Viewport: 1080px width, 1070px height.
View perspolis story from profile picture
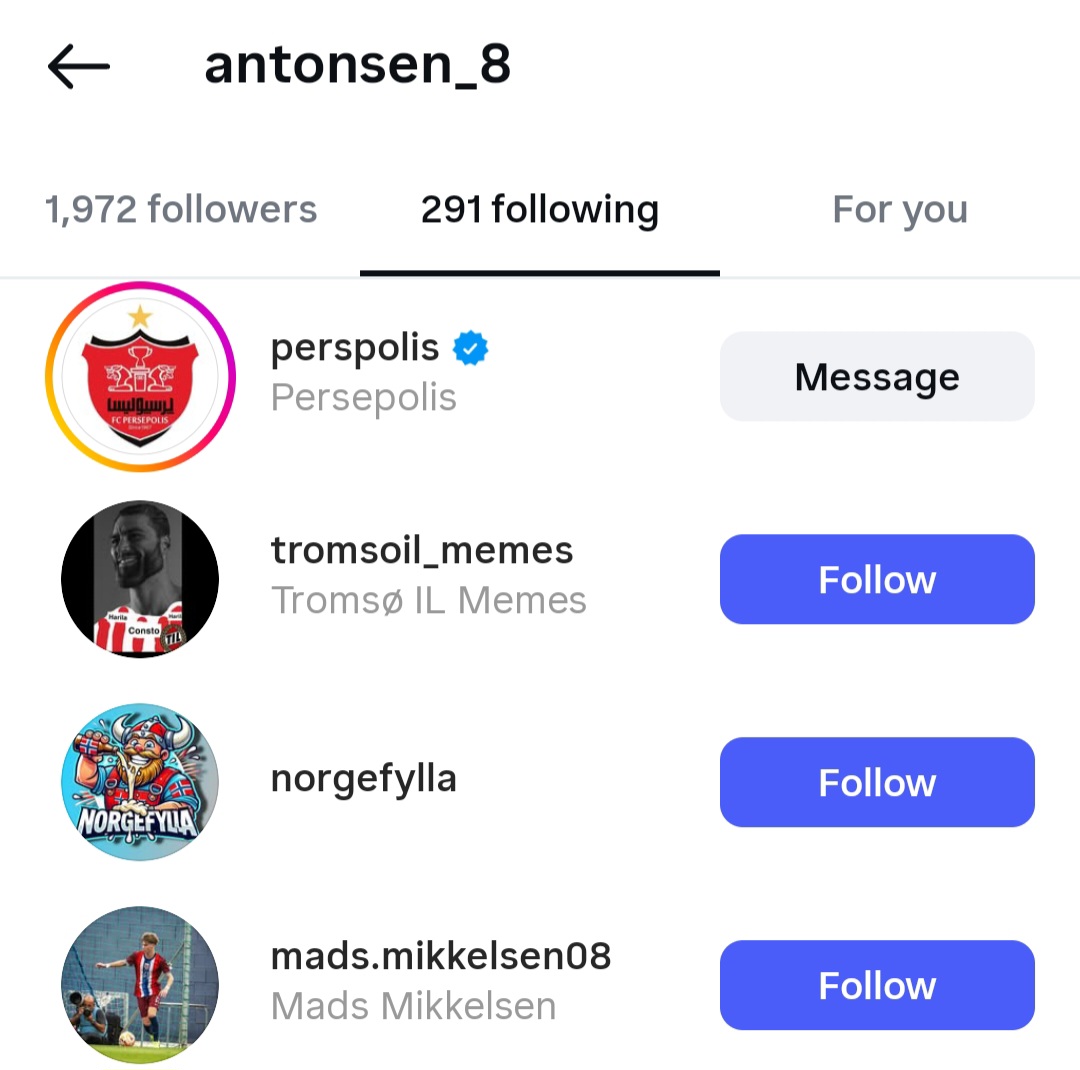point(140,377)
